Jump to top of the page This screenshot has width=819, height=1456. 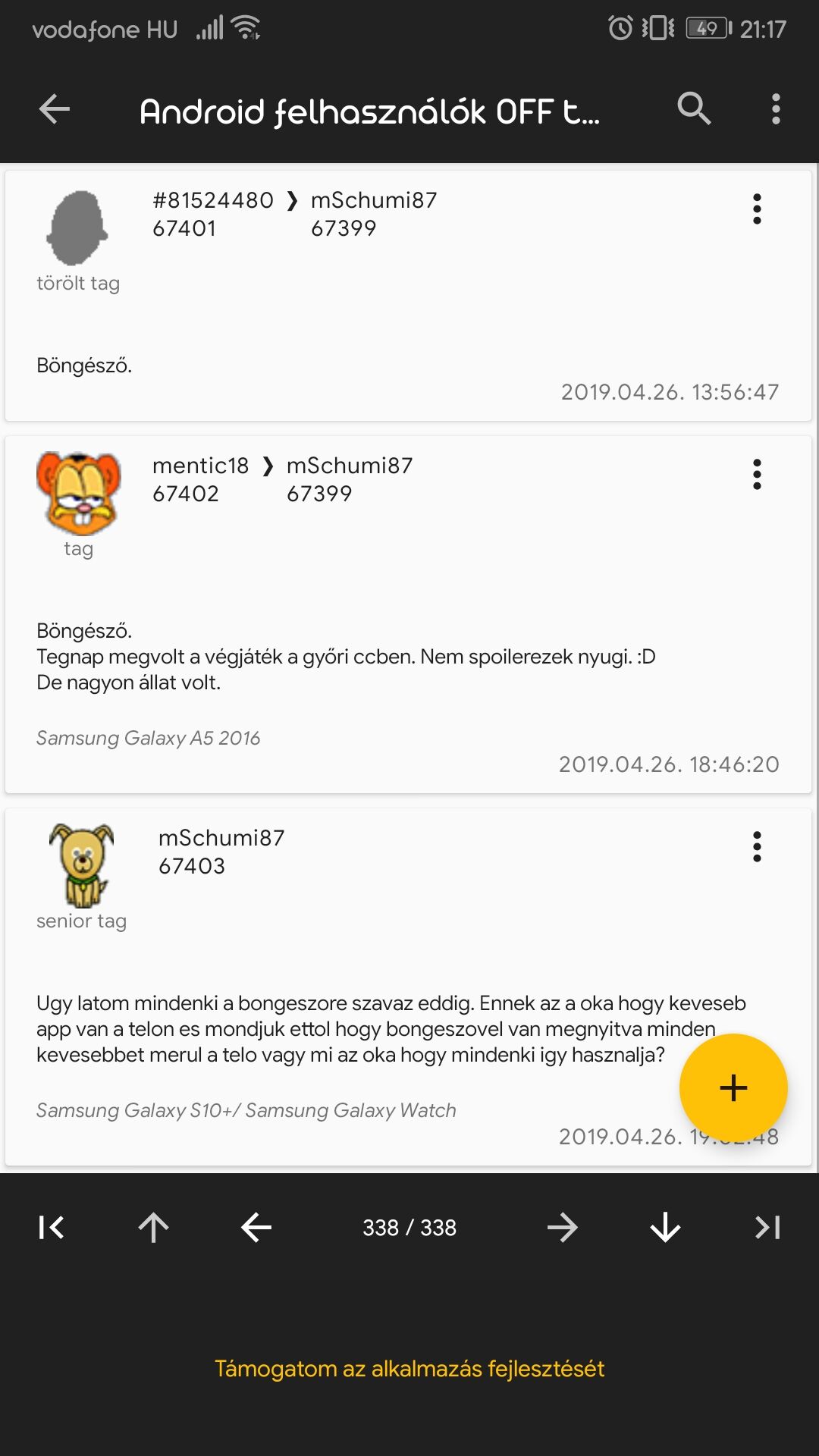(153, 1227)
